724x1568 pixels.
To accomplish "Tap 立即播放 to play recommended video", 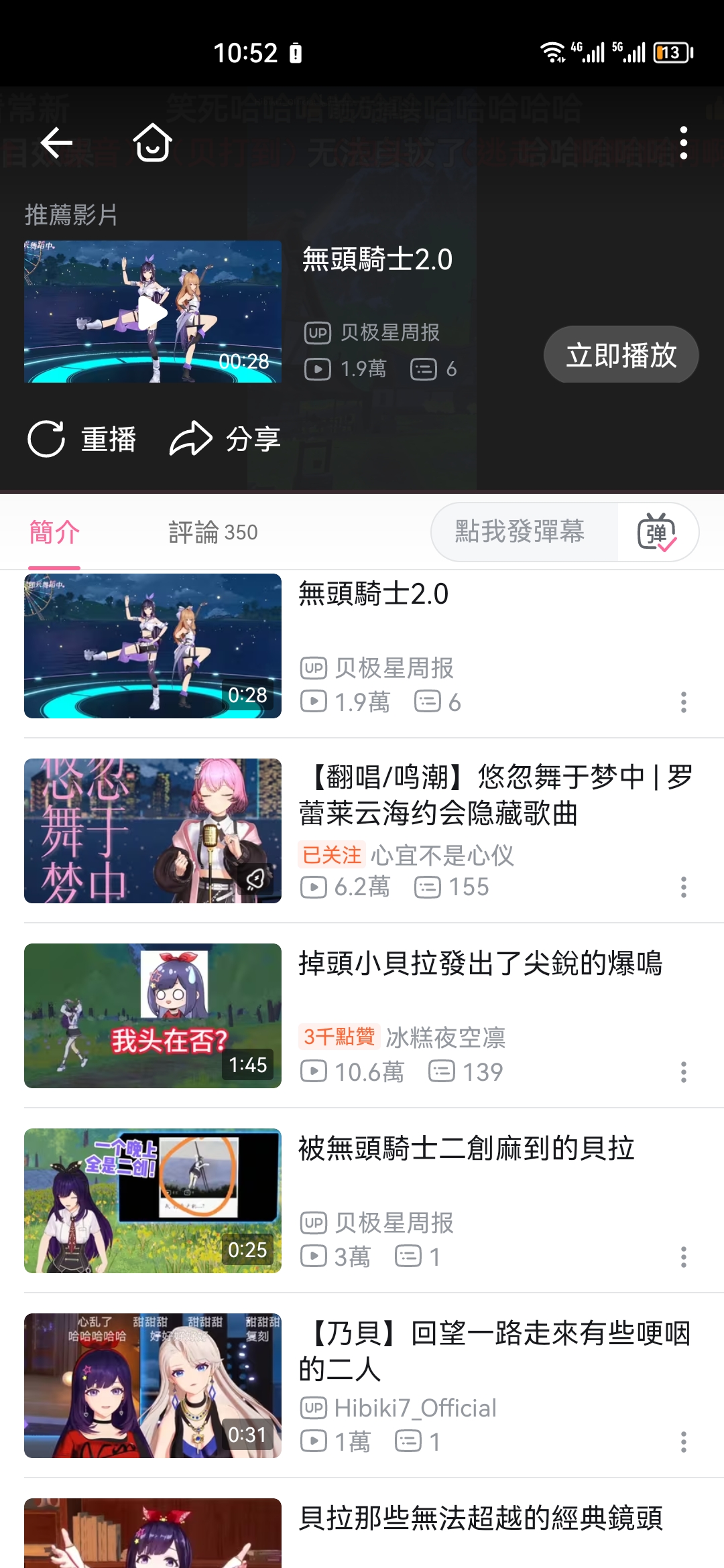I will click(621, 354).
